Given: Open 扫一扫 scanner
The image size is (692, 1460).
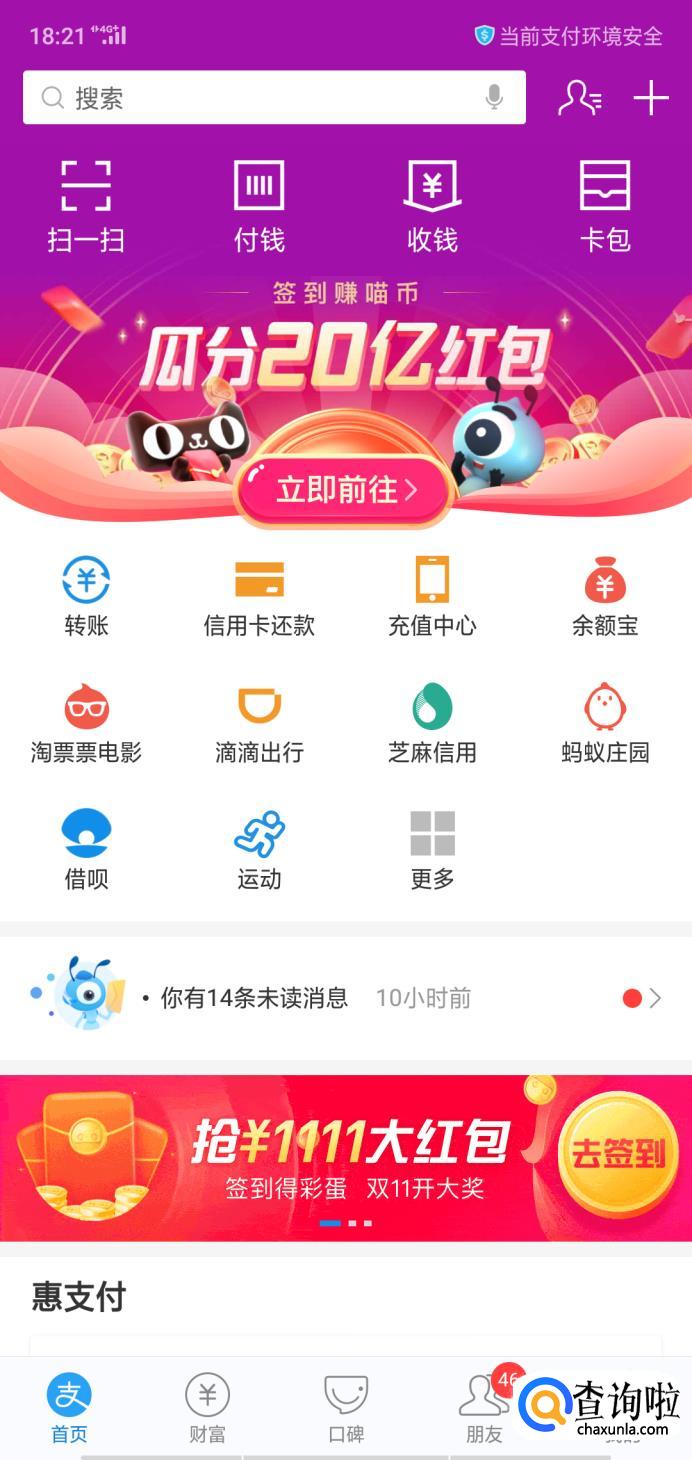Looking at the screenshot, I should point(86,205).
